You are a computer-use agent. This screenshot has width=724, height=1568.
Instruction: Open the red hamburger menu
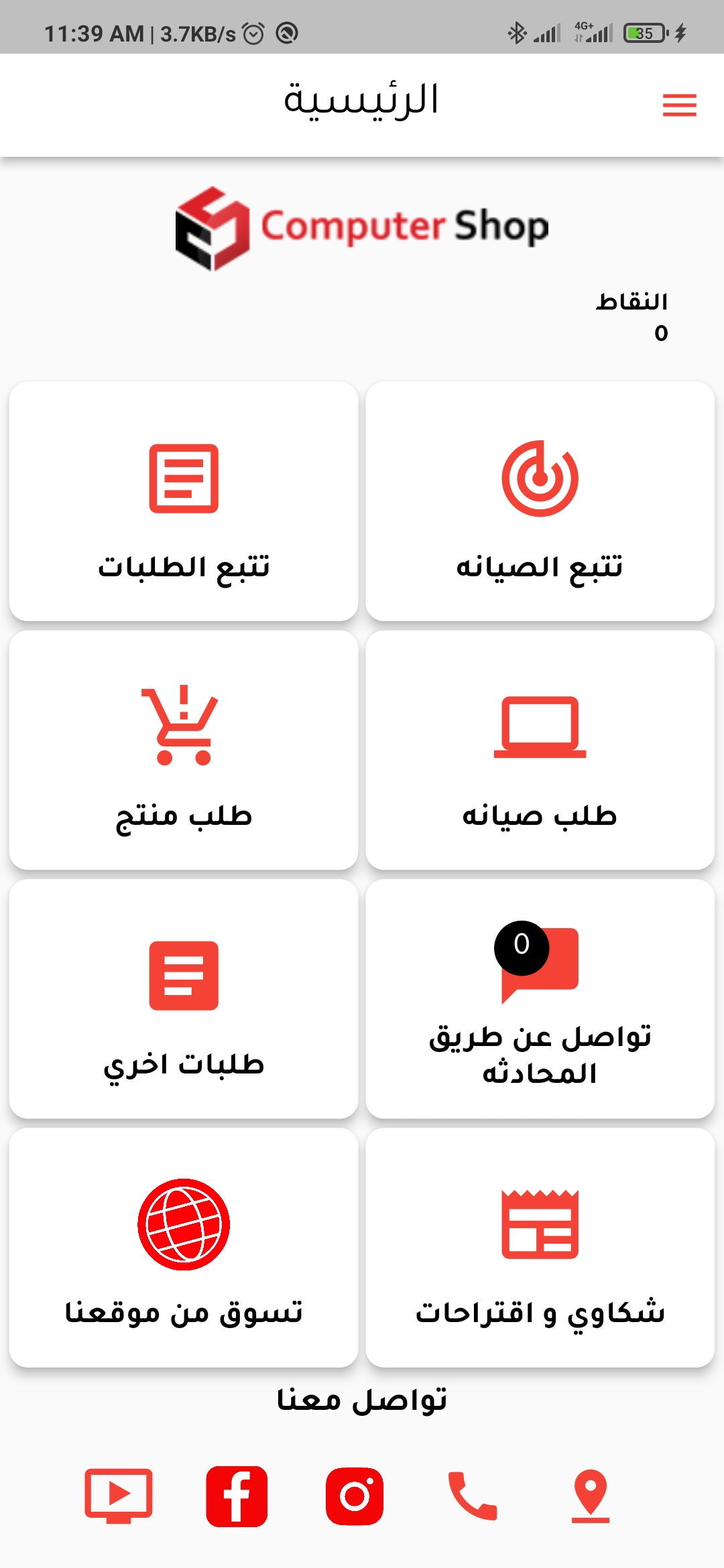679,105
